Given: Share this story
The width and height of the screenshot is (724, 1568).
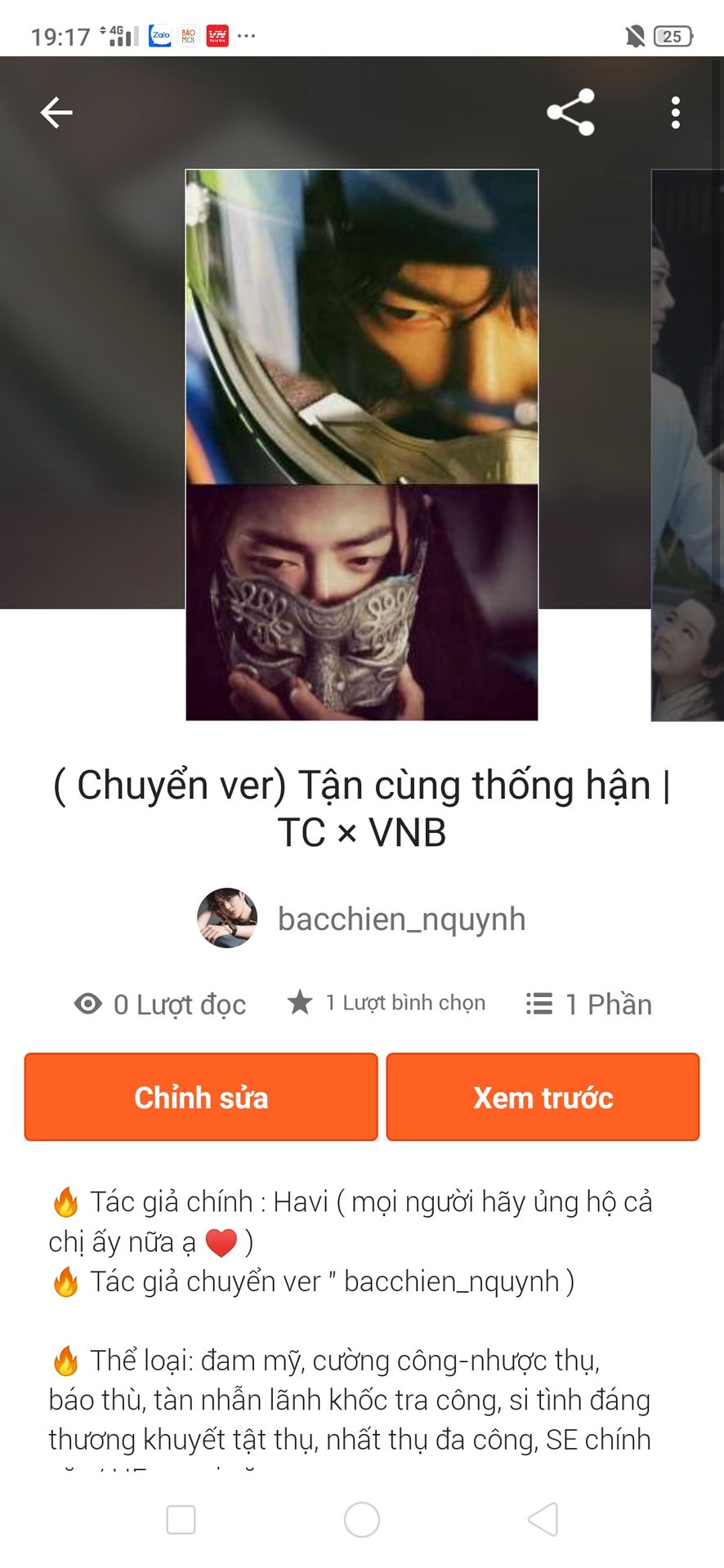Looking at the screenshot, I should [570, 113].
